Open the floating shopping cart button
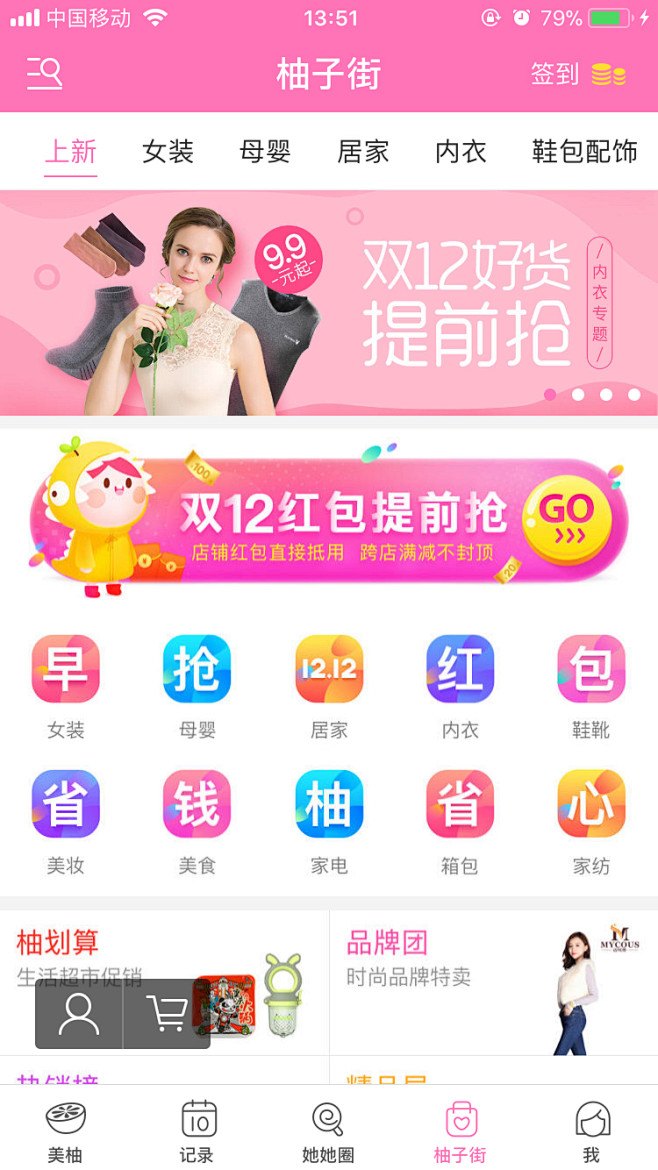Viewport: 658px width, 1170px height. pyautogui.click(x=167, y=1014)
